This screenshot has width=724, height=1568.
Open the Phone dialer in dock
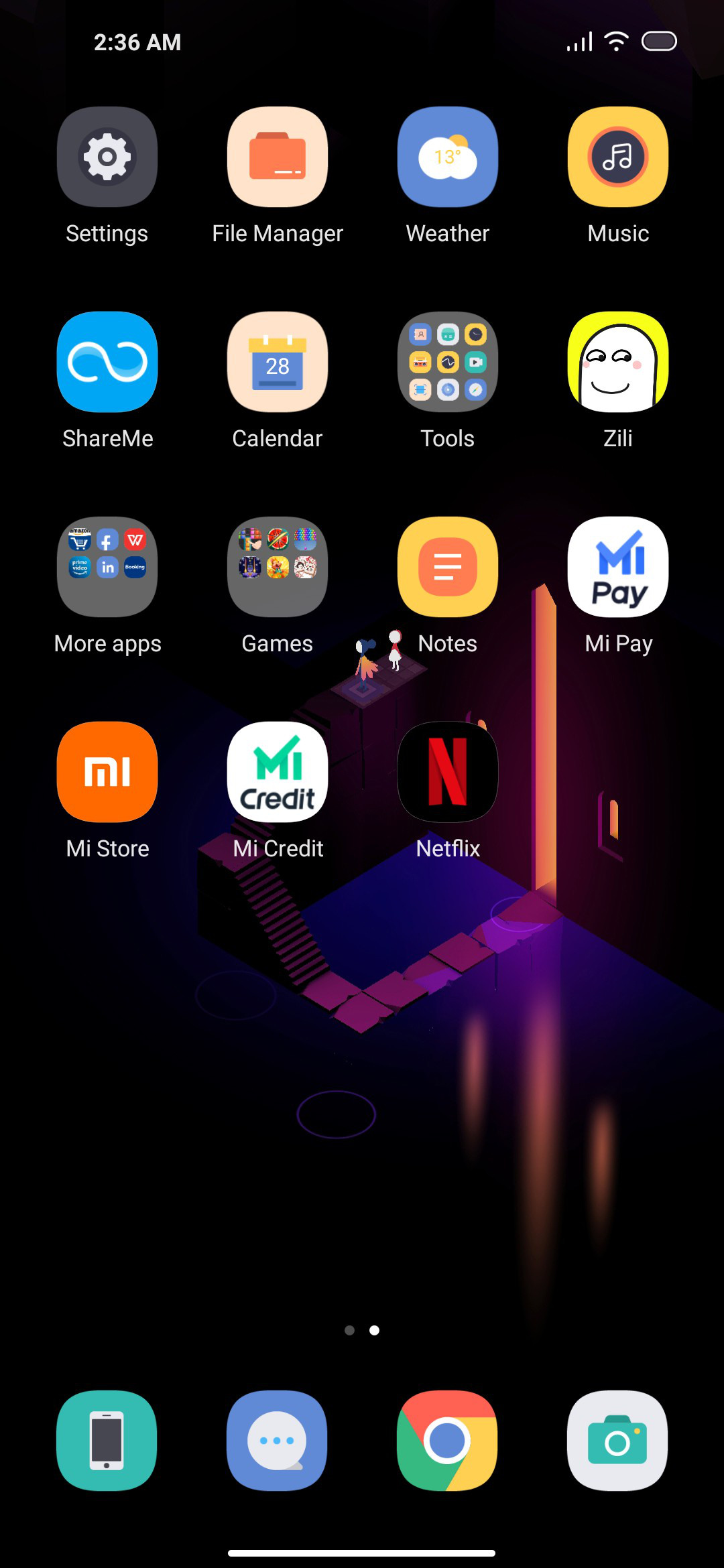click(x=107, y=1441)
